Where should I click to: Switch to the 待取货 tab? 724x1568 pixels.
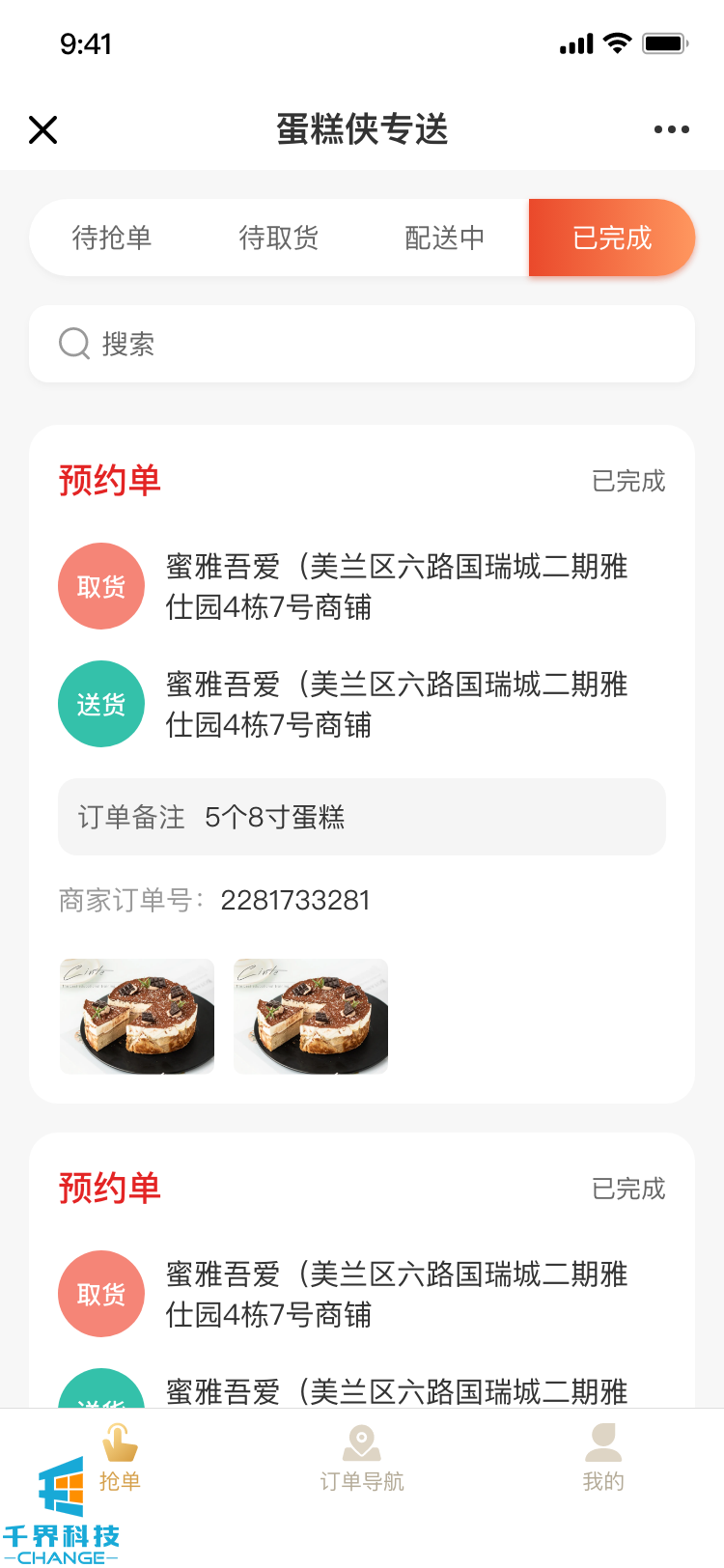point(279,238)
